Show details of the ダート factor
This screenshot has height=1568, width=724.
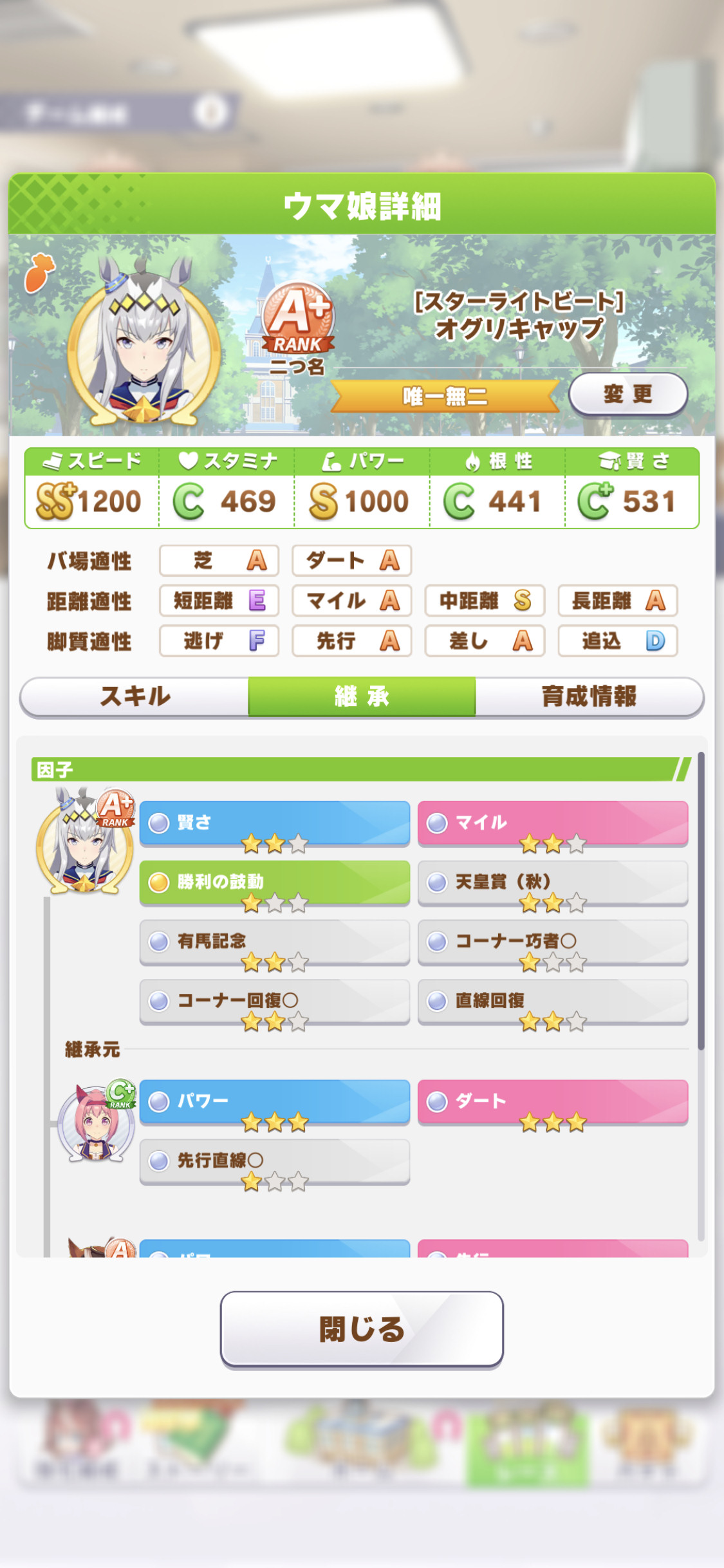(553, 1101)
